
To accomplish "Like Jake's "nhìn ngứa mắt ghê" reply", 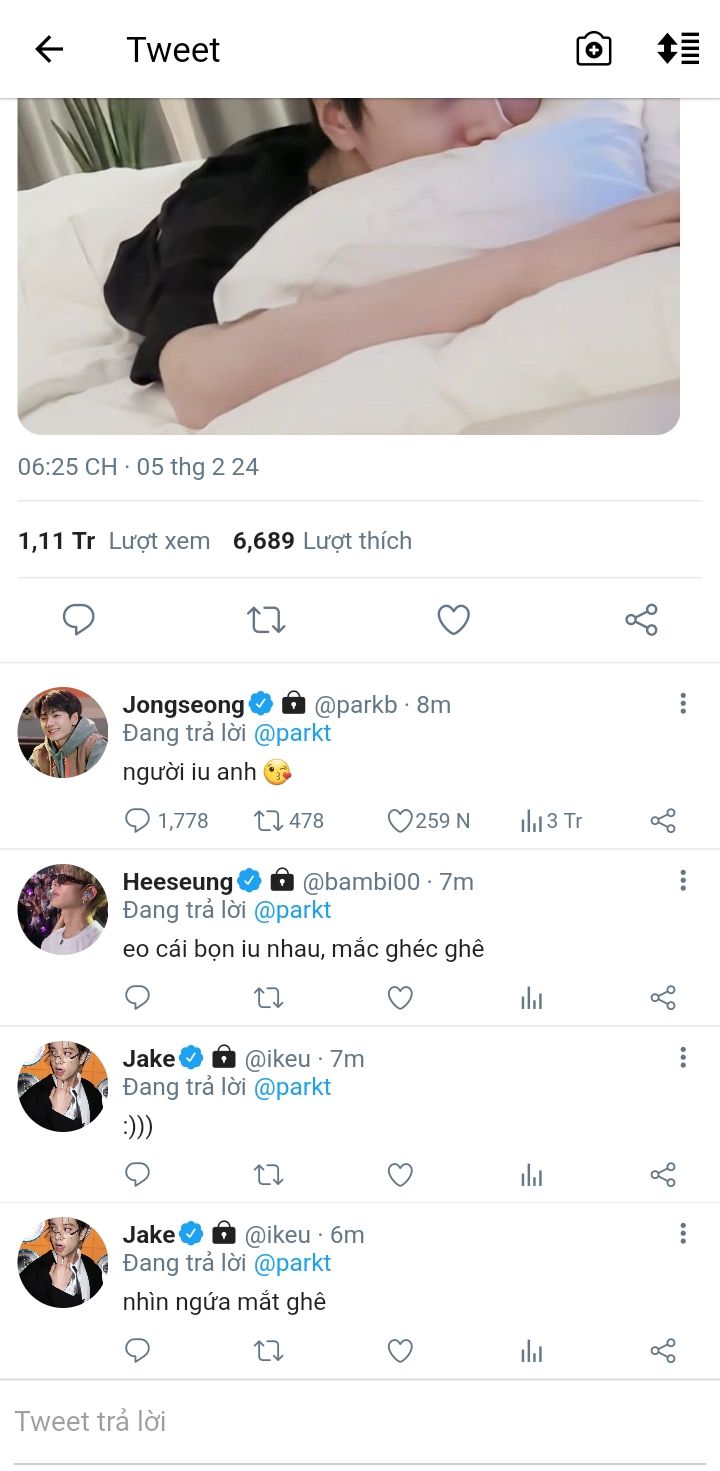I will click(x=400, y=1352).
